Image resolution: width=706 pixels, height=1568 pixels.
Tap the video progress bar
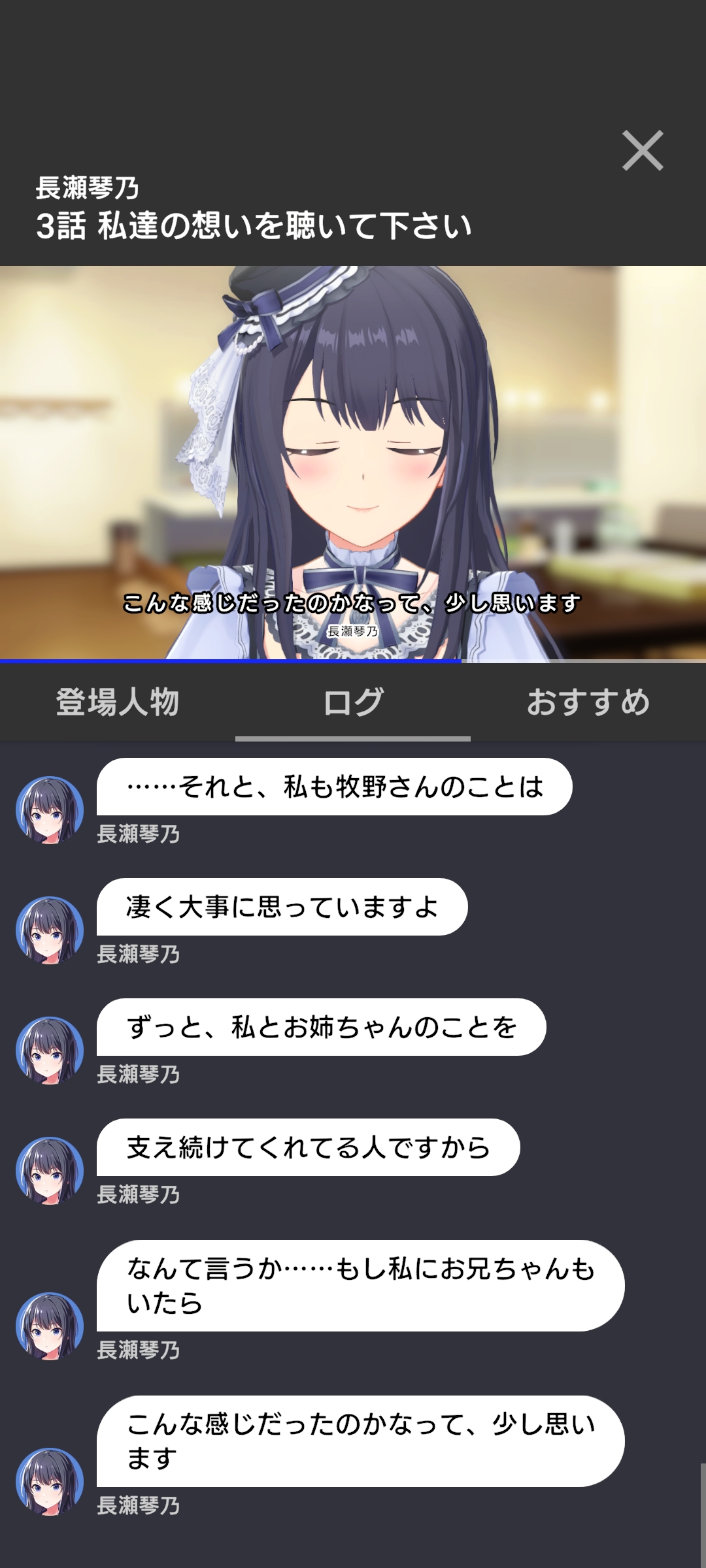(x=353, y=661)
